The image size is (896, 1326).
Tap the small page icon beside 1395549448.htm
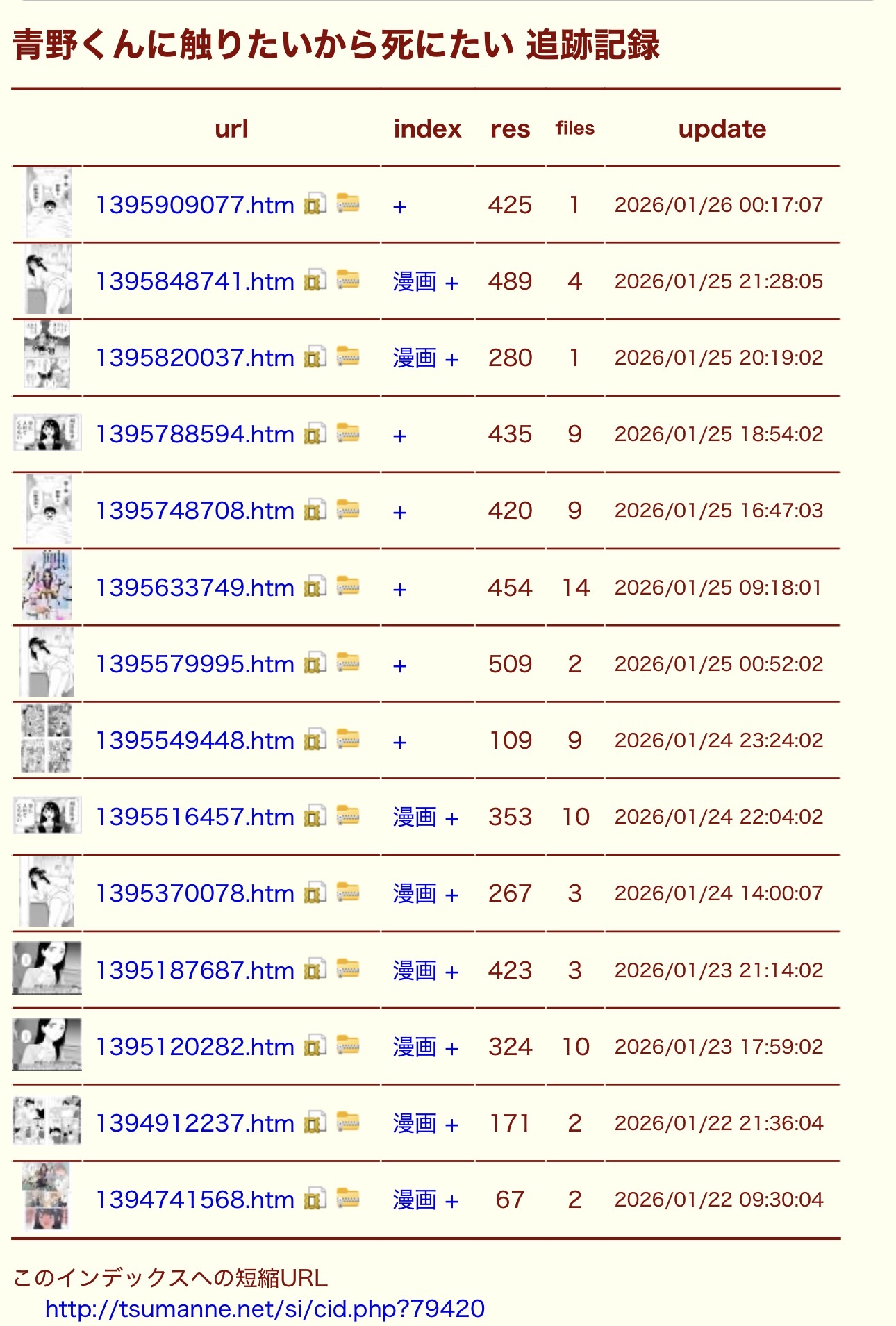315,740
